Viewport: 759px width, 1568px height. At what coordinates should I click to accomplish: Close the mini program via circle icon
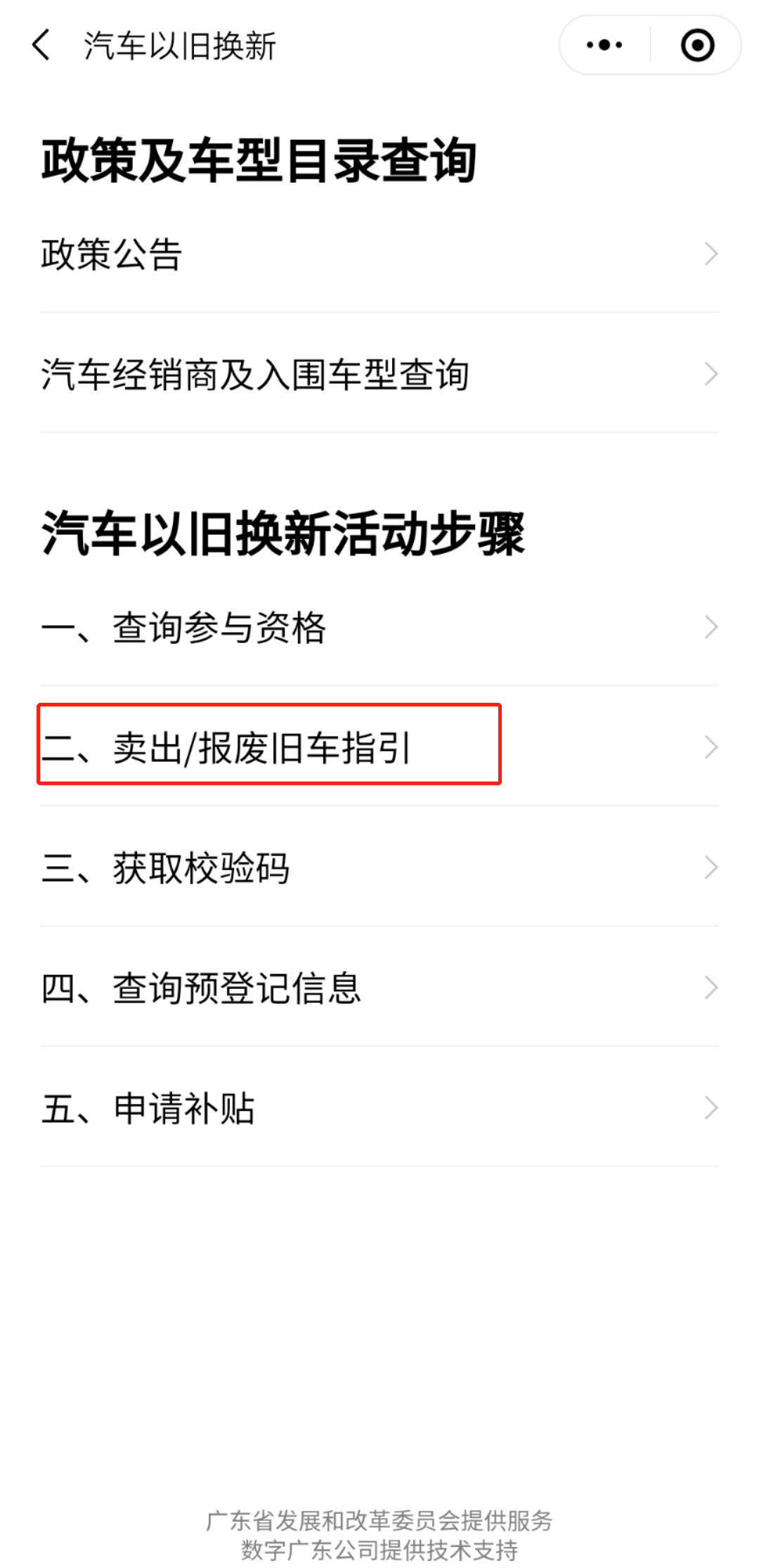point(697,46)
